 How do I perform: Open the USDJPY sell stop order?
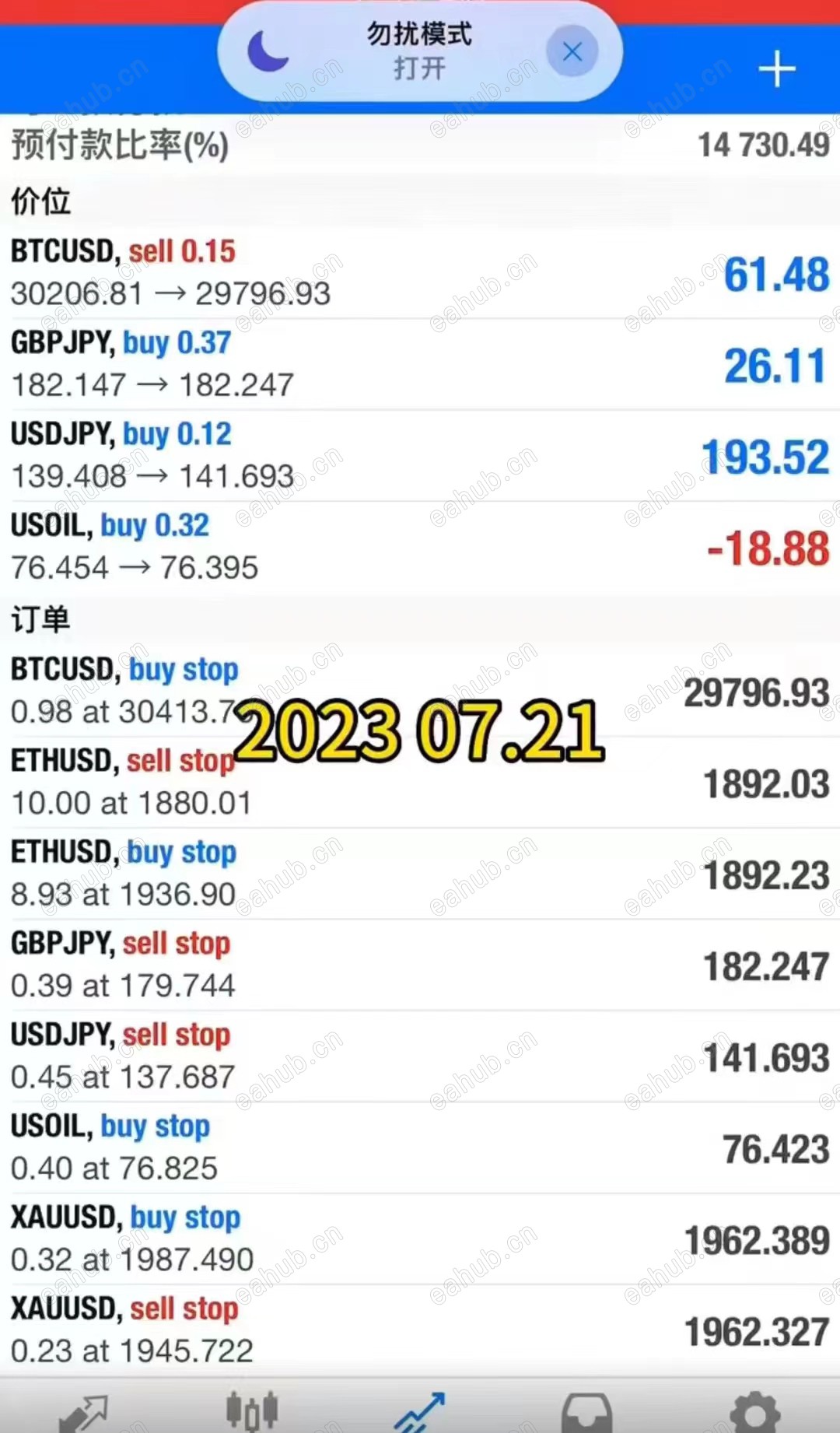(420, 1056)
